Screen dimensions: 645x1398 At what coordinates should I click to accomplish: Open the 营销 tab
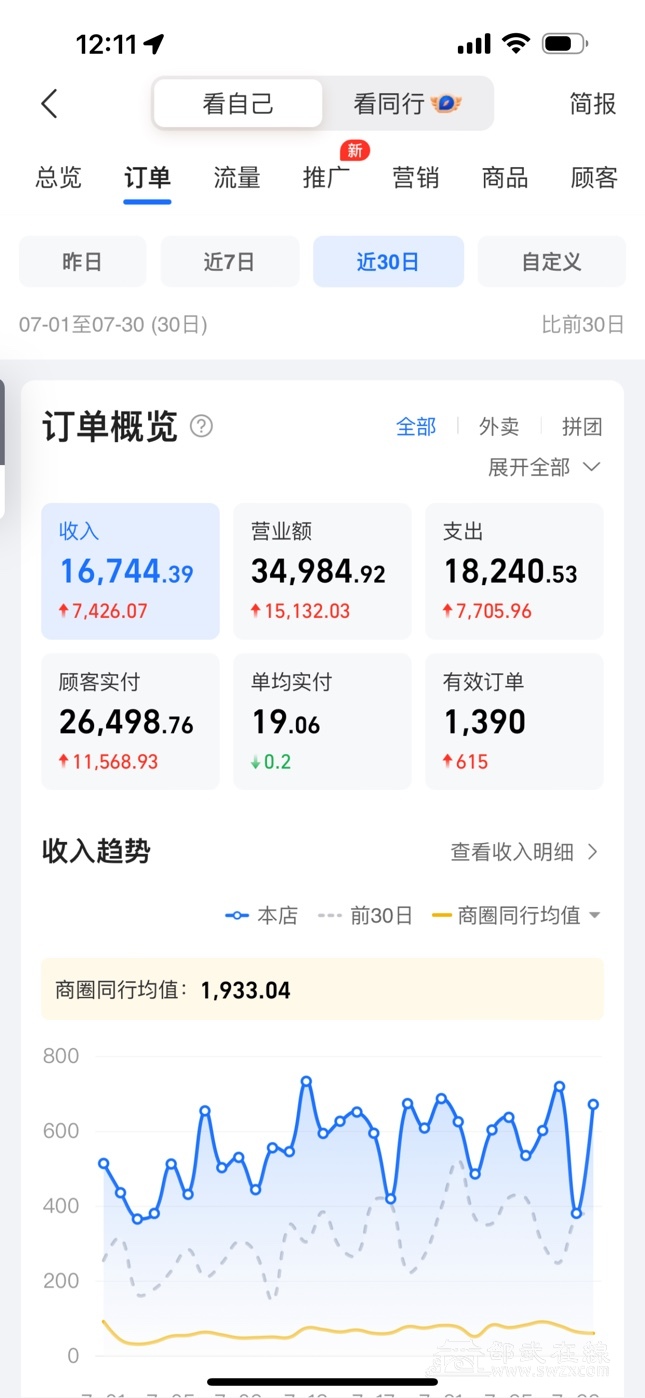tap(415, 178)
